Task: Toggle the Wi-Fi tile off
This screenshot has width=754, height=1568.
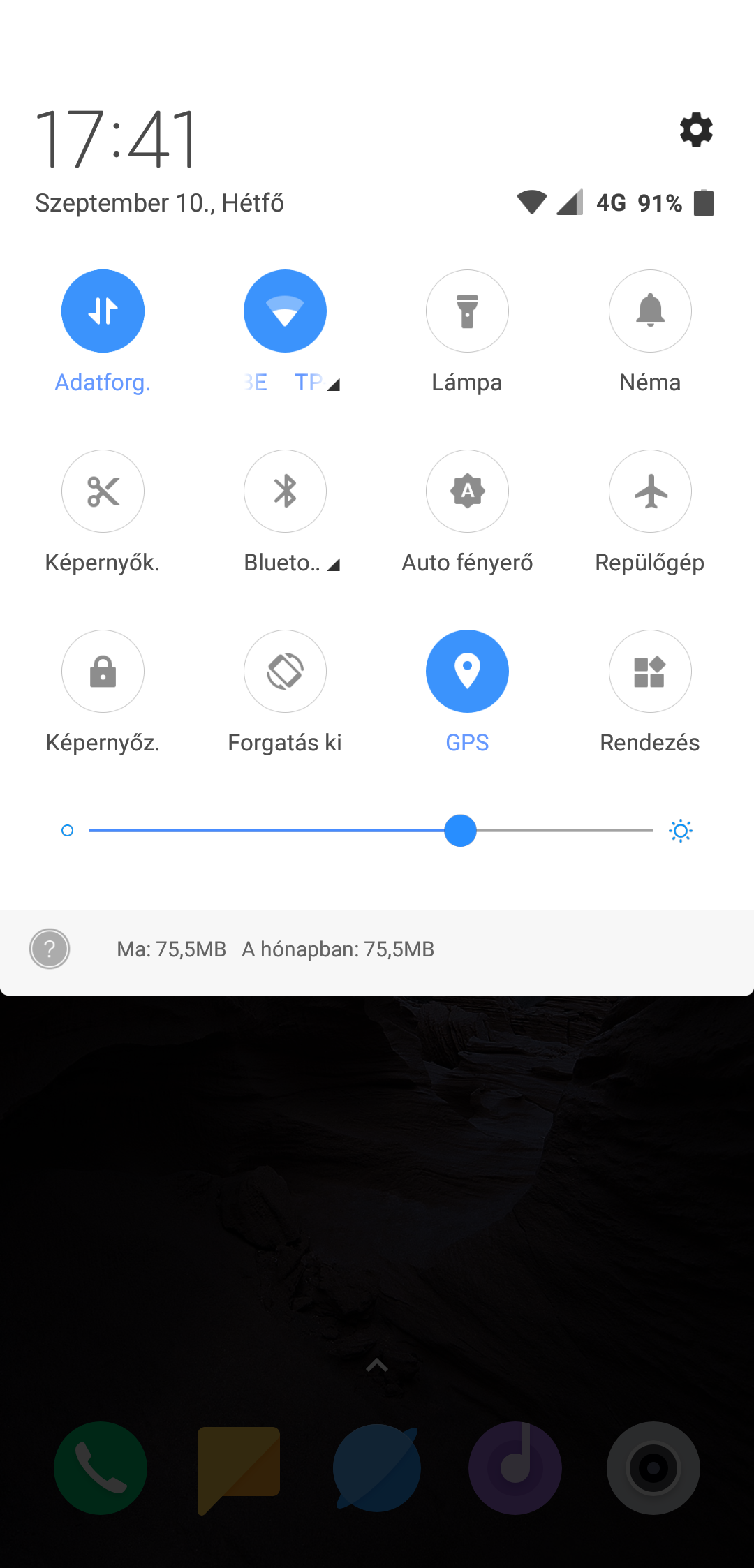Action: (x=285, y=311)
